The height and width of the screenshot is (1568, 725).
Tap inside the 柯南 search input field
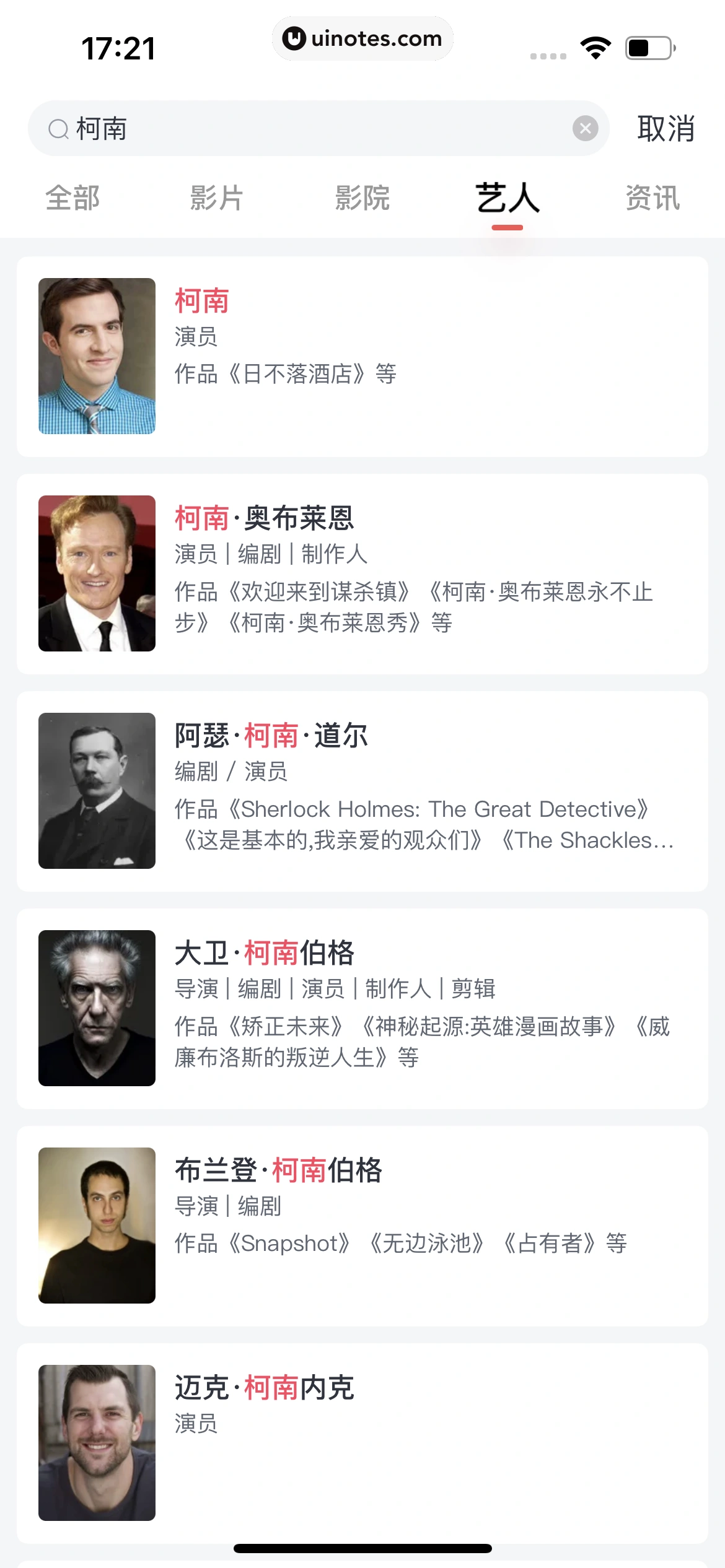(x=248, y=129)
